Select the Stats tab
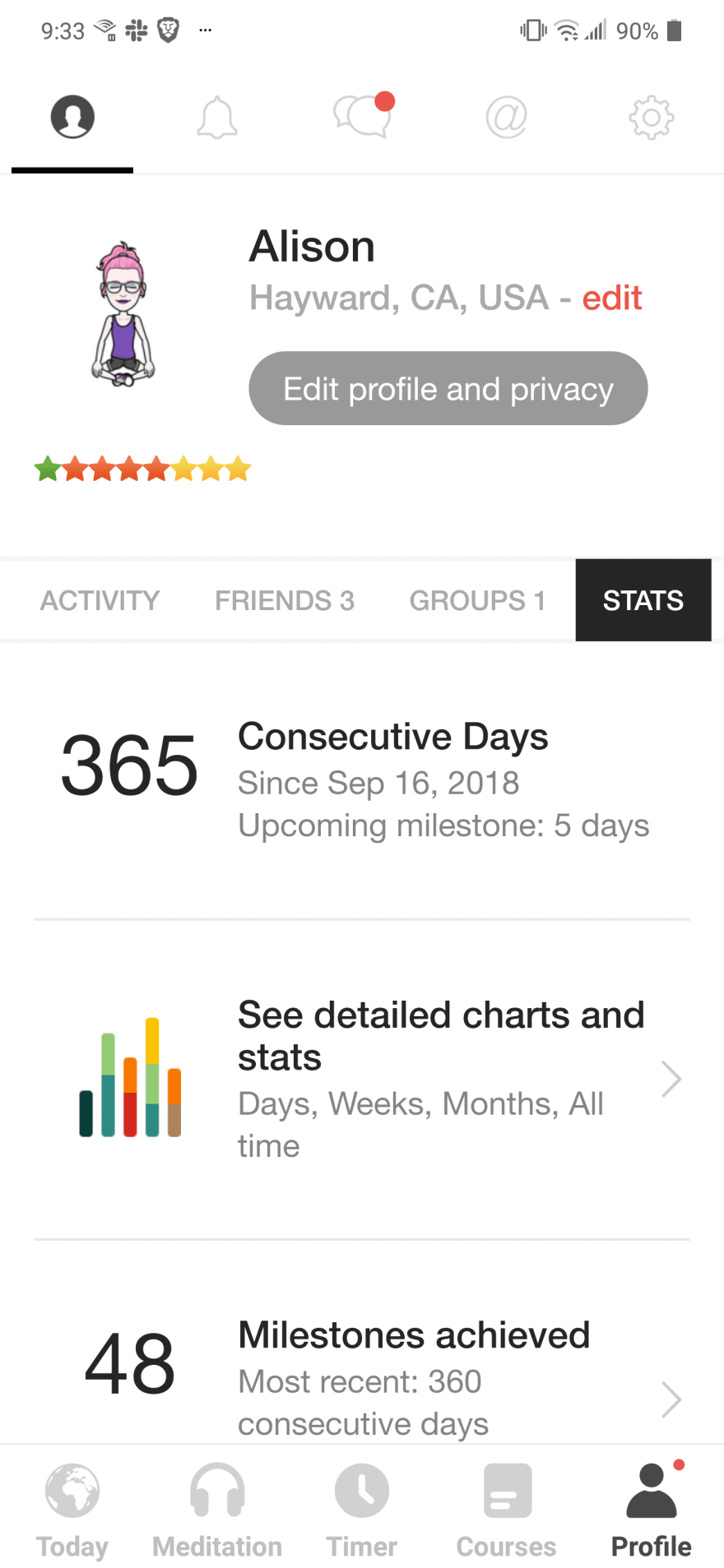This screenshot has width=724, height=1568. (643, 600)
